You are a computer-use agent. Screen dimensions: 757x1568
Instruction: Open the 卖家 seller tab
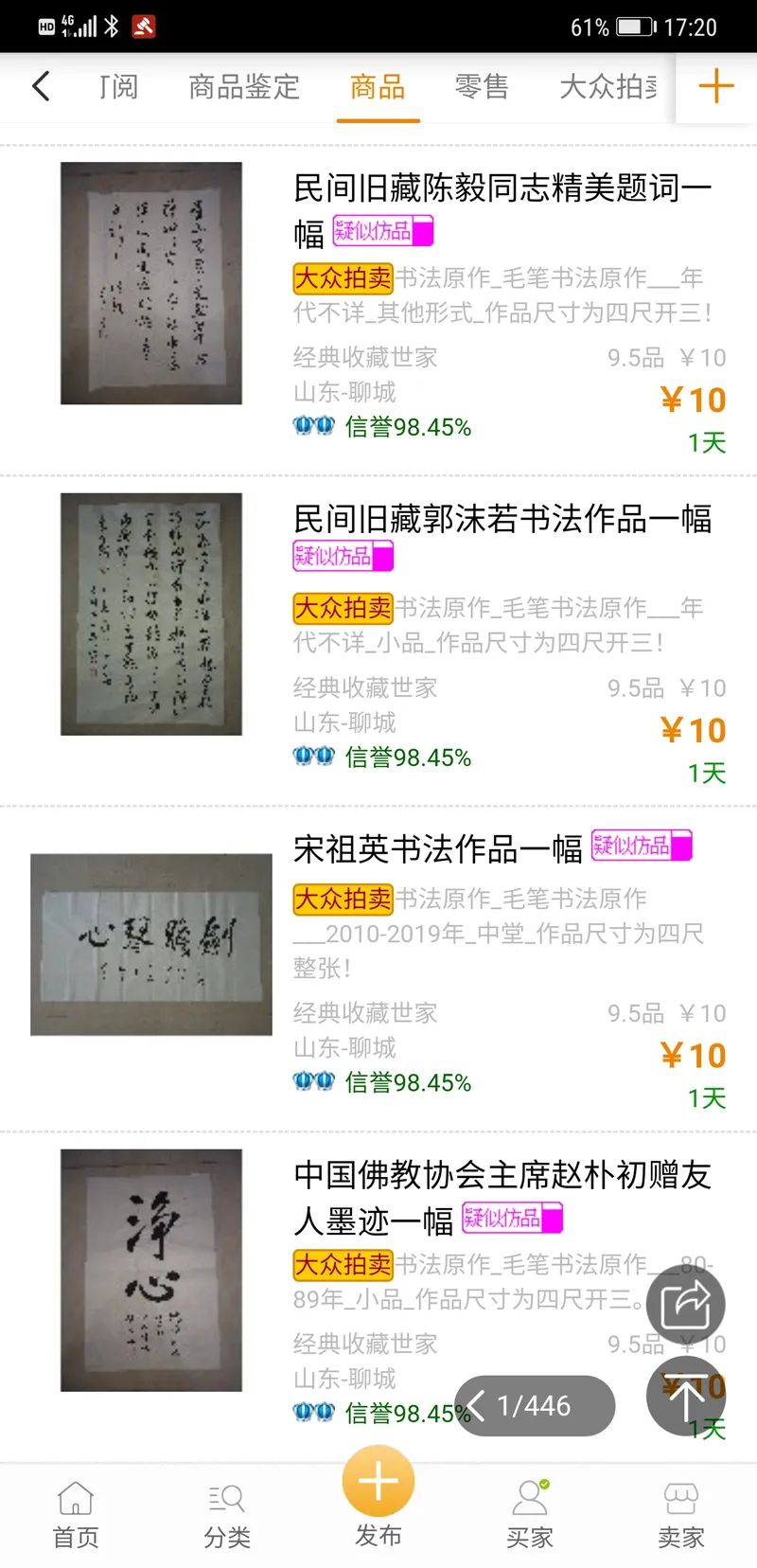[680, 1515]
